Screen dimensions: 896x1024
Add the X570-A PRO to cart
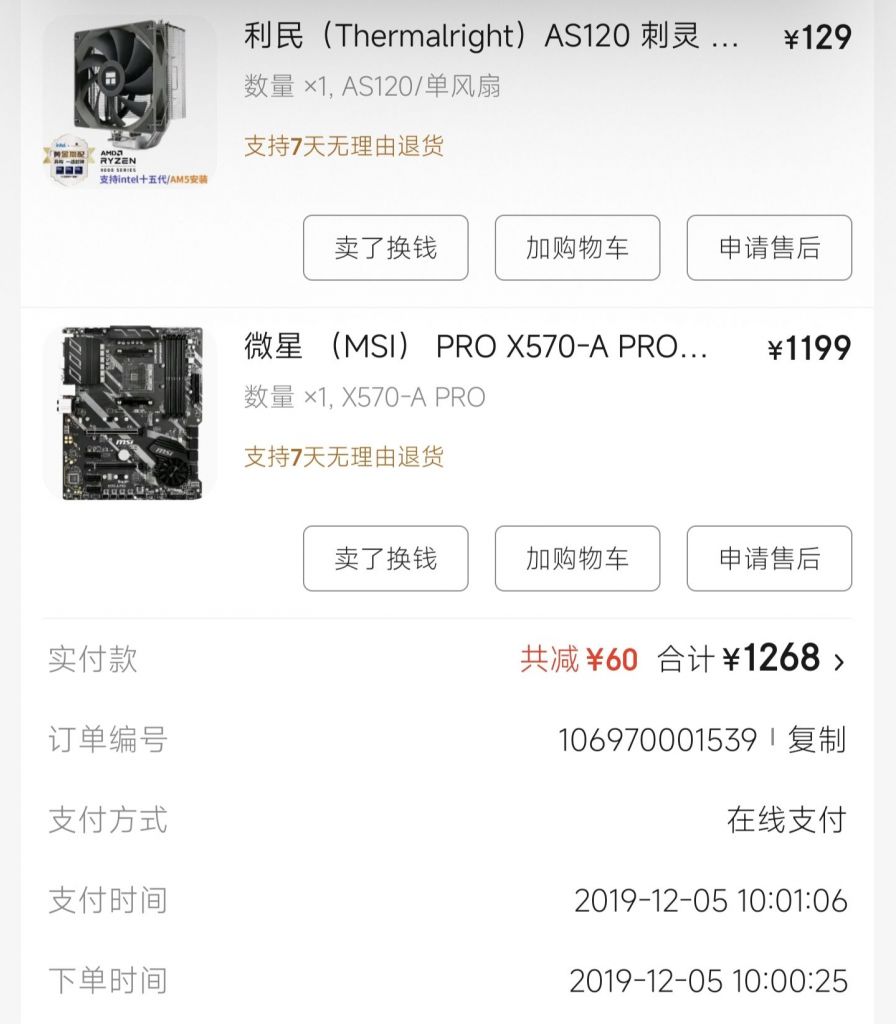coord(577,559)
